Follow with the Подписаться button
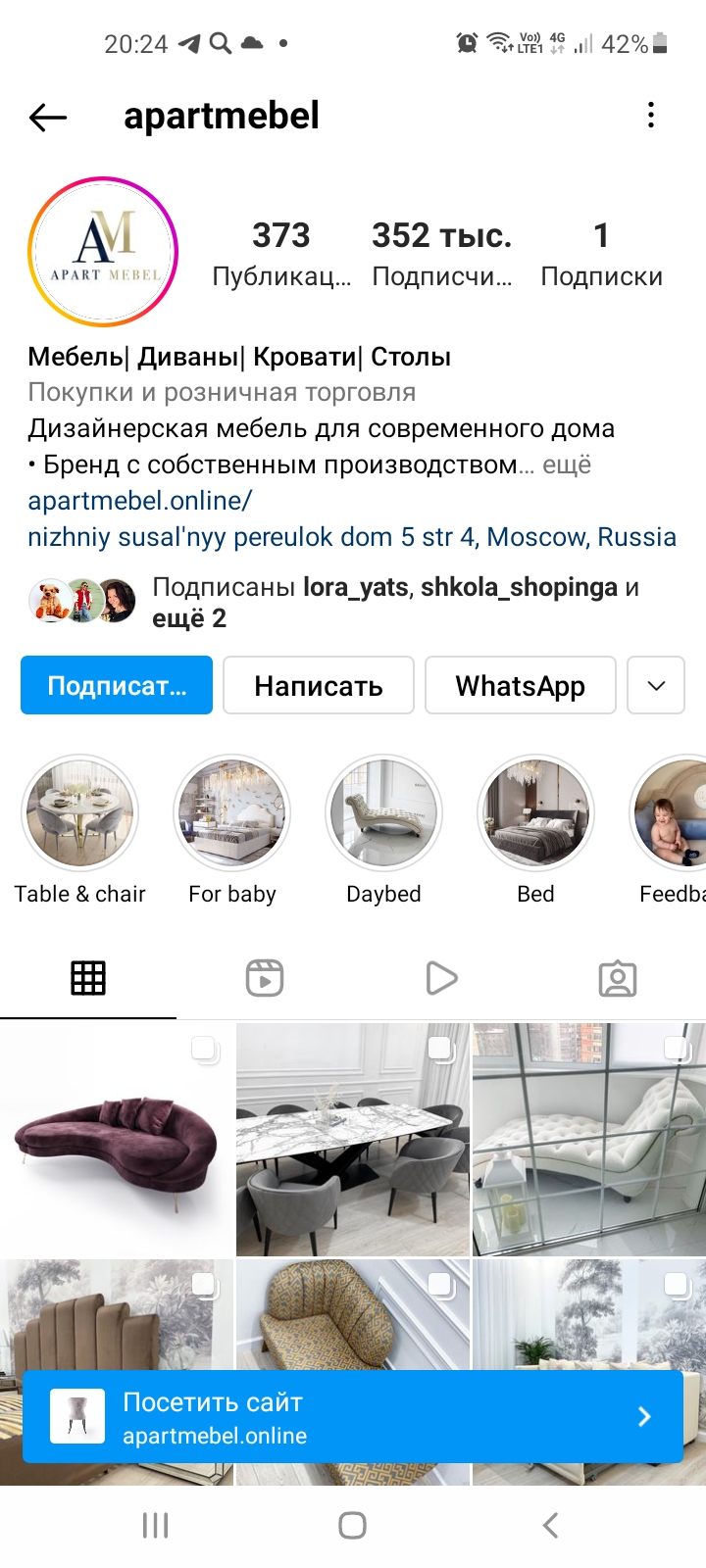 coord(117,685)
